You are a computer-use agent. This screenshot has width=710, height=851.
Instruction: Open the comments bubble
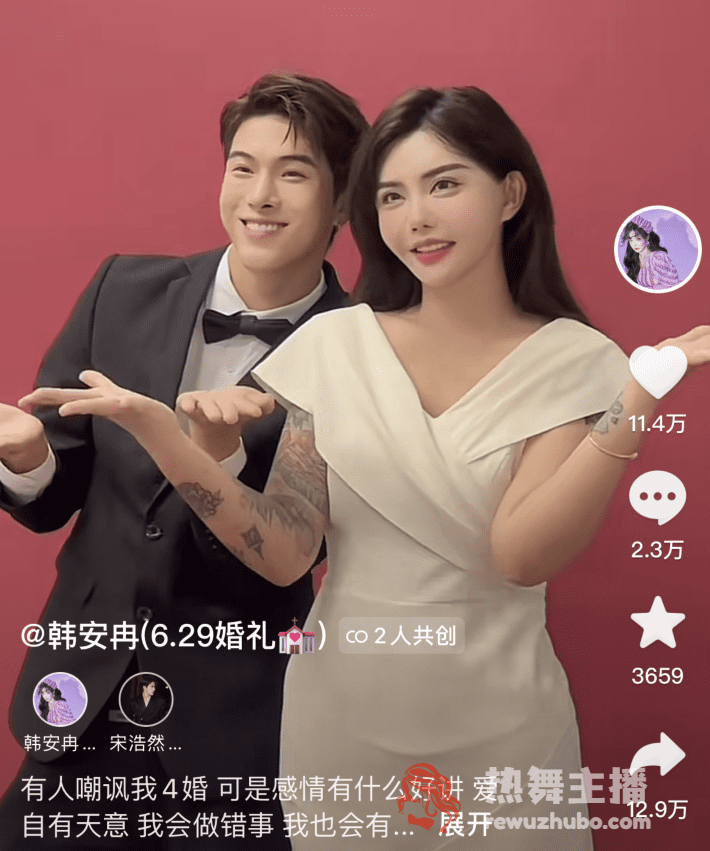(657, 497)
